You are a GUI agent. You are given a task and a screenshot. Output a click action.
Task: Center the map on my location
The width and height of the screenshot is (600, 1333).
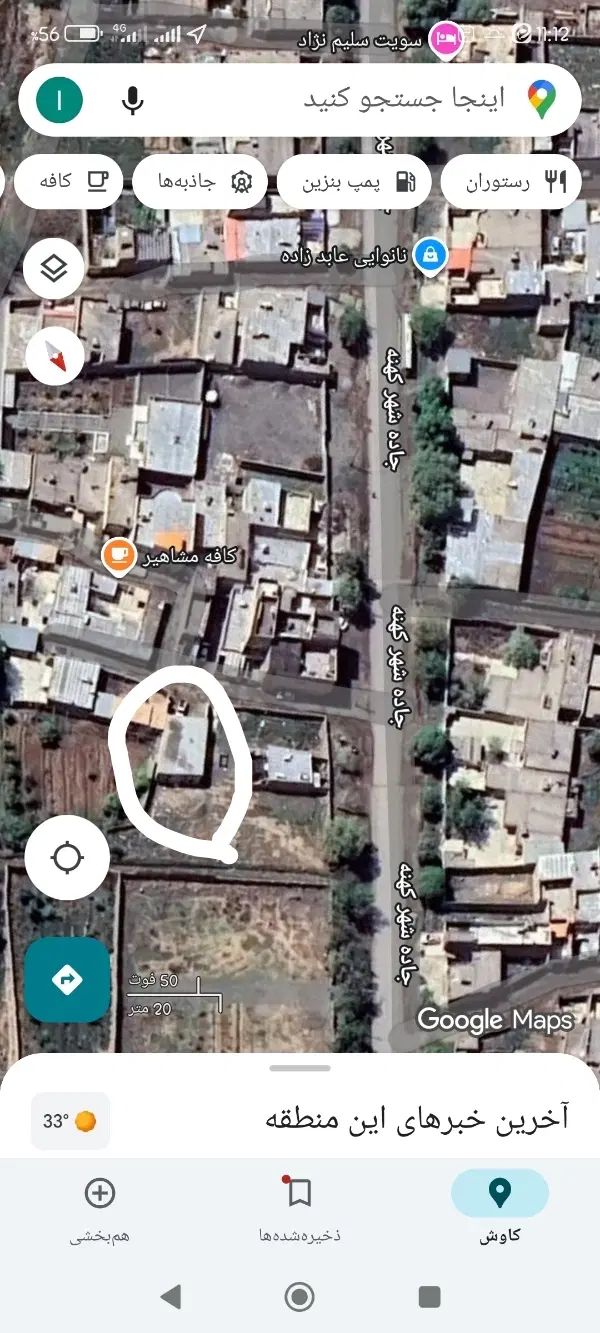tap(67, 857)
